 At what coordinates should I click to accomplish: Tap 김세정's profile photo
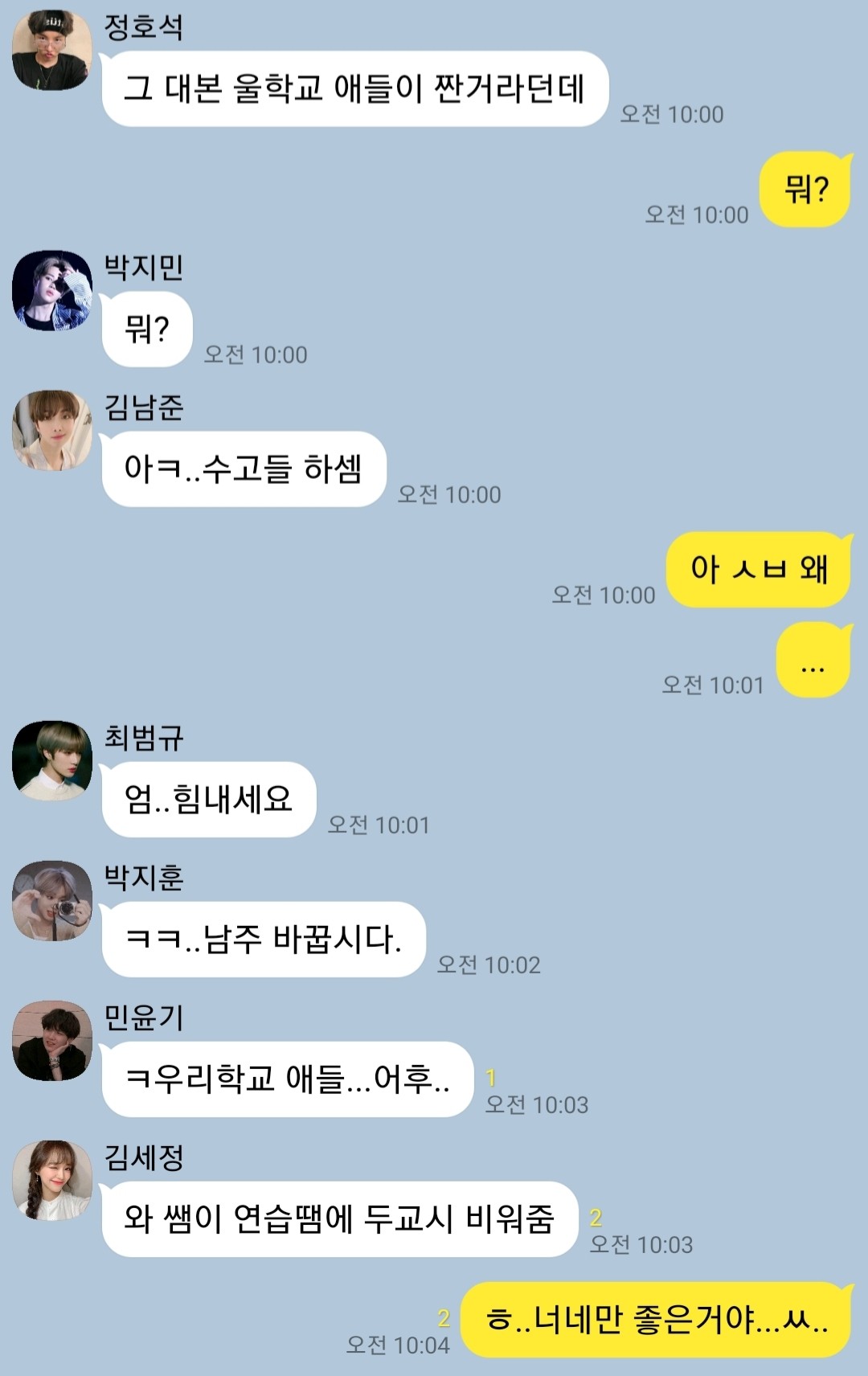click(52, 1180)
